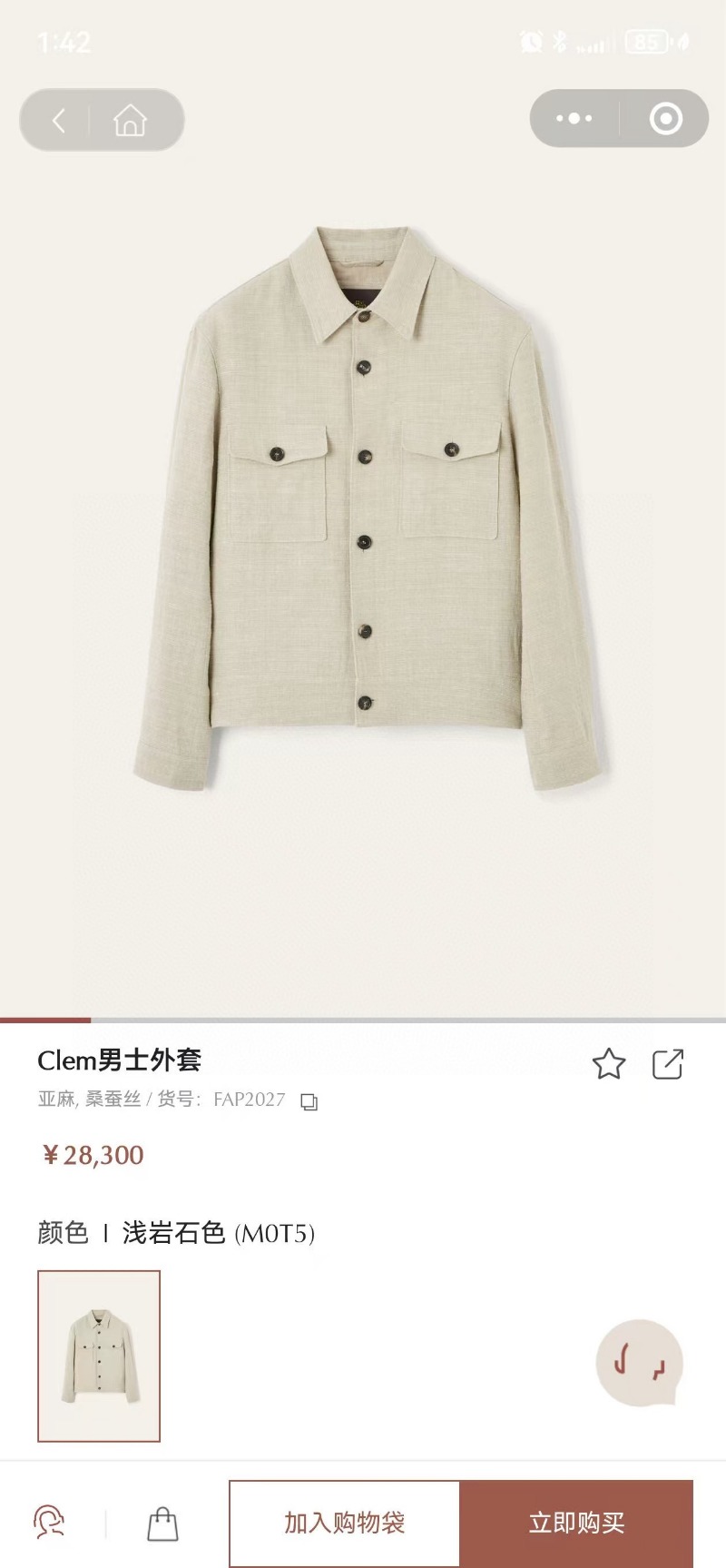Share this product page
Image resolution: width=726 pixels, height=1568 pixels.
[668, 1064]
